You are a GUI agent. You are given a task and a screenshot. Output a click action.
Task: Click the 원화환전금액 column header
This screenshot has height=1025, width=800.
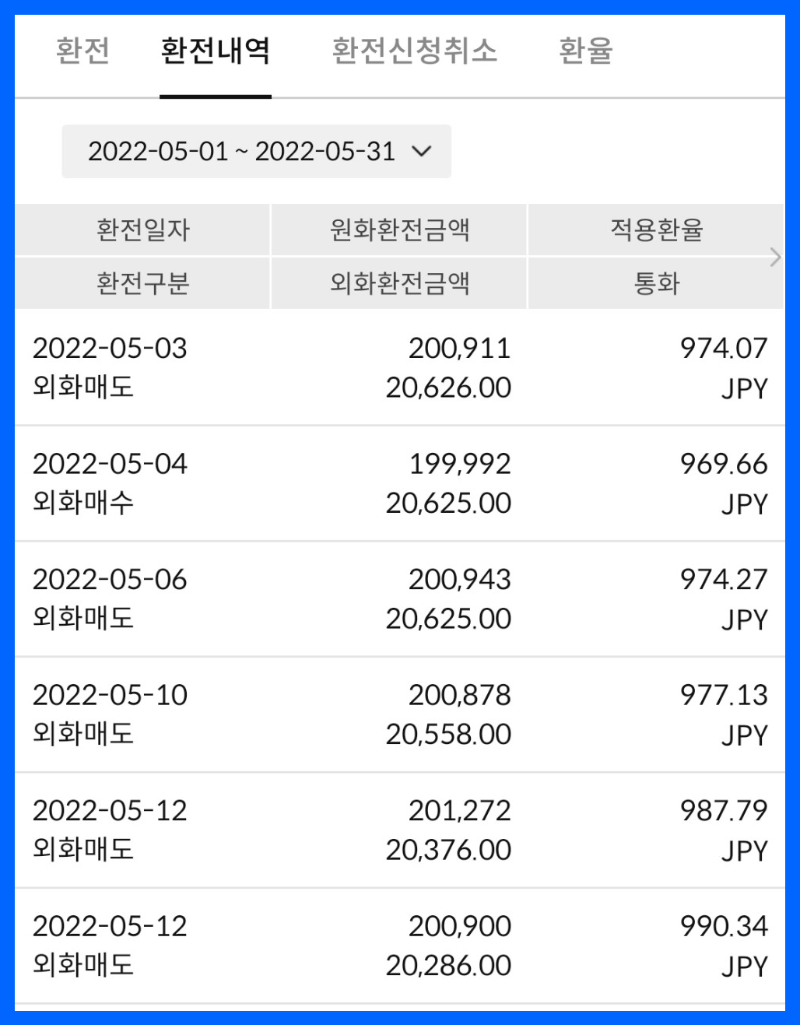click(x=398, y=230)
